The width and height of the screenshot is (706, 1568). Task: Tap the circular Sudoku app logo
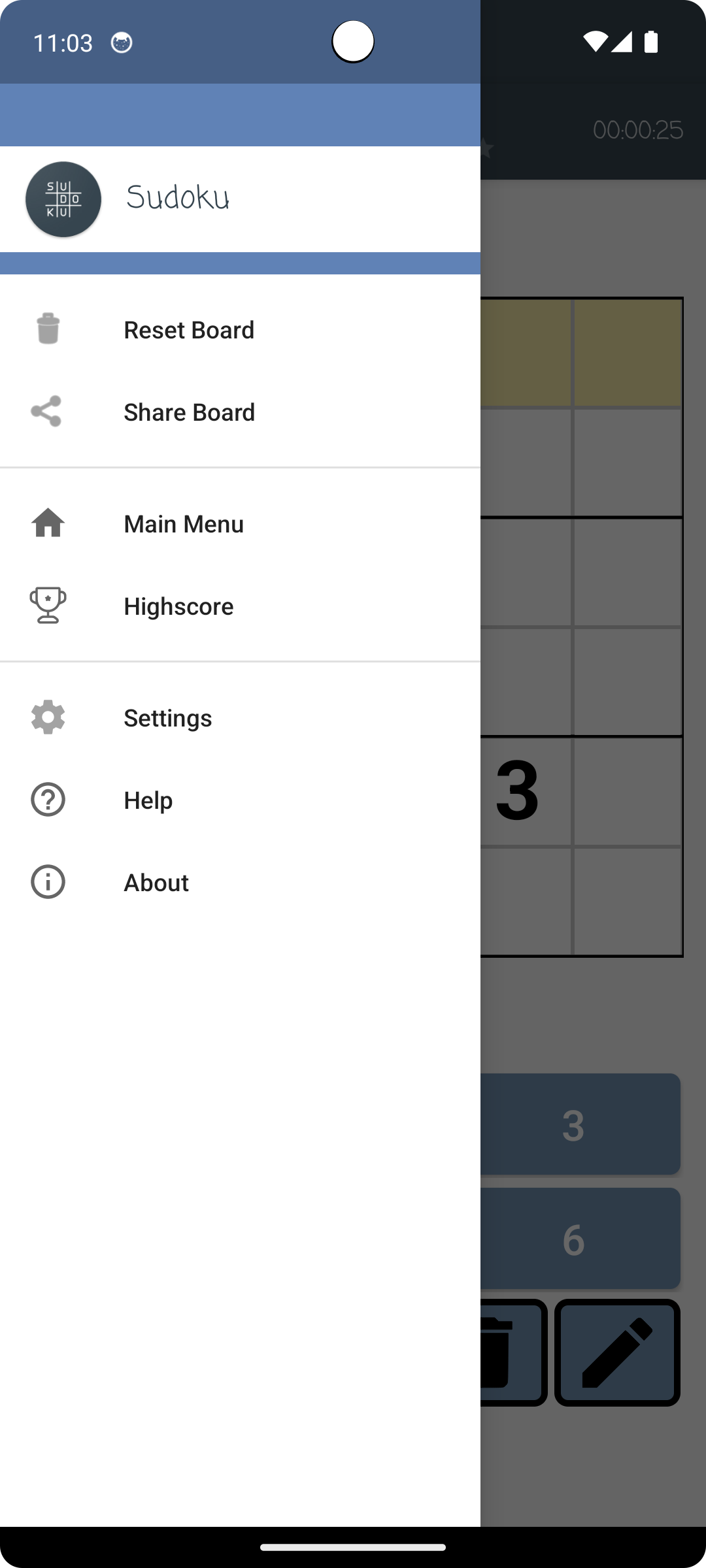click(x=63, y=199)
